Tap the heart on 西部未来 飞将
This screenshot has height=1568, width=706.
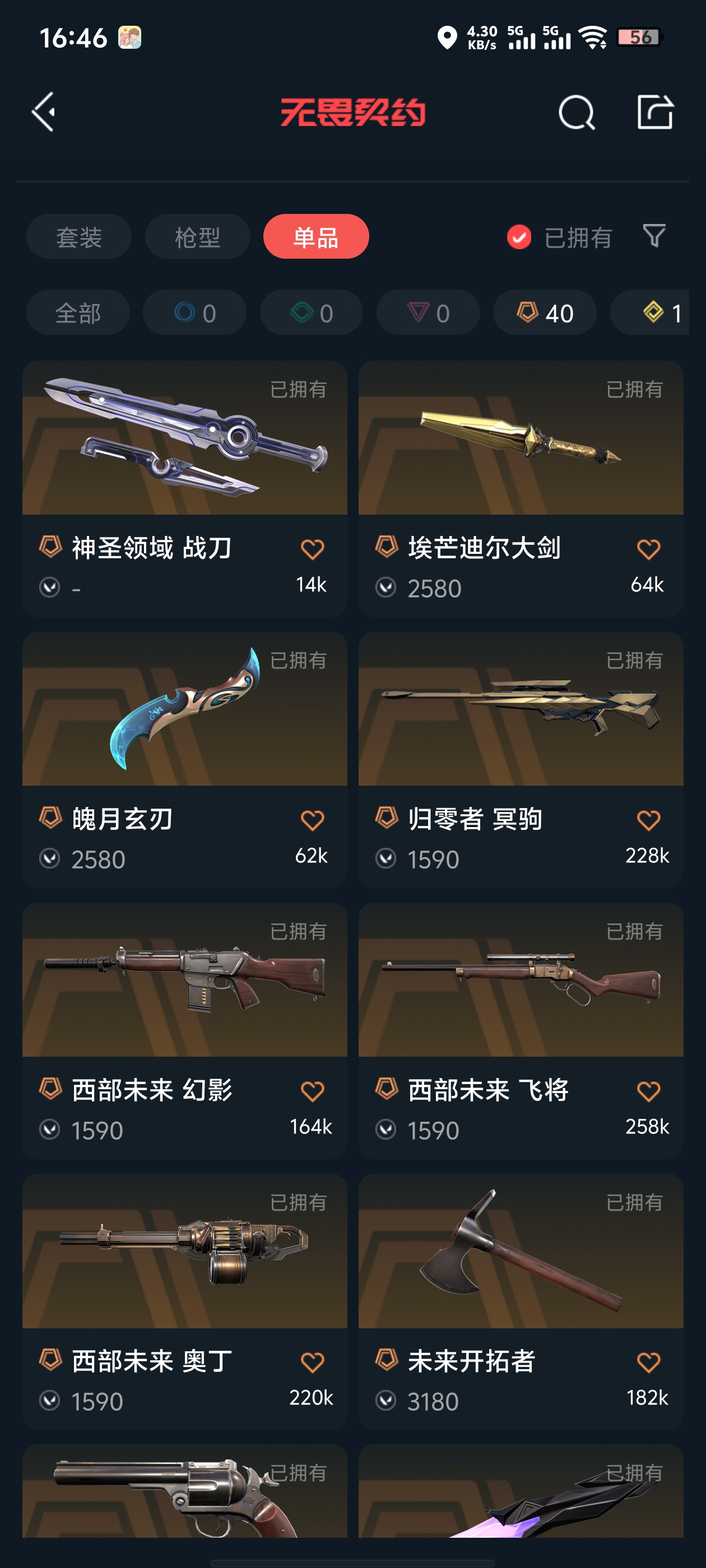[648, 1091]
